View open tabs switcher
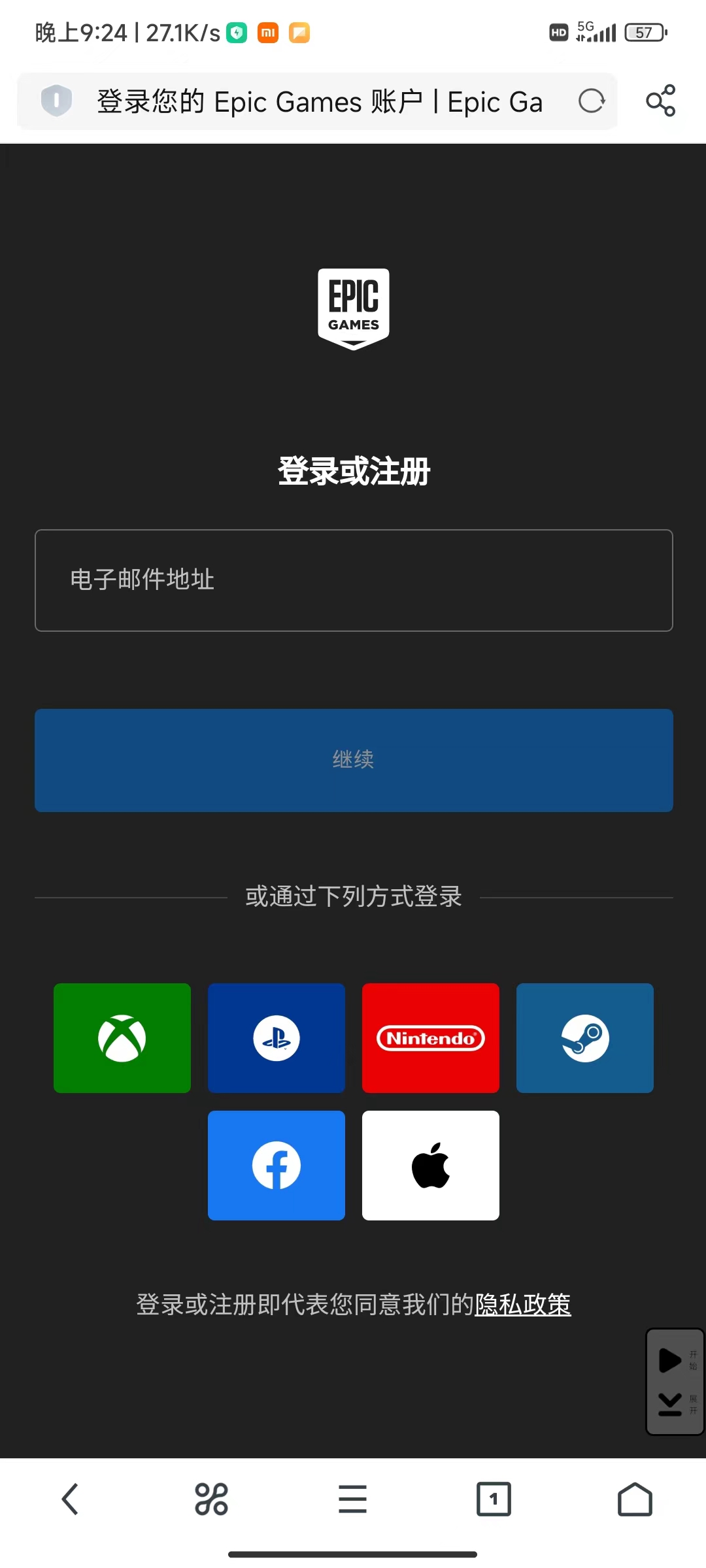This screenshot has width=706, height=1568. [494, 1499]
